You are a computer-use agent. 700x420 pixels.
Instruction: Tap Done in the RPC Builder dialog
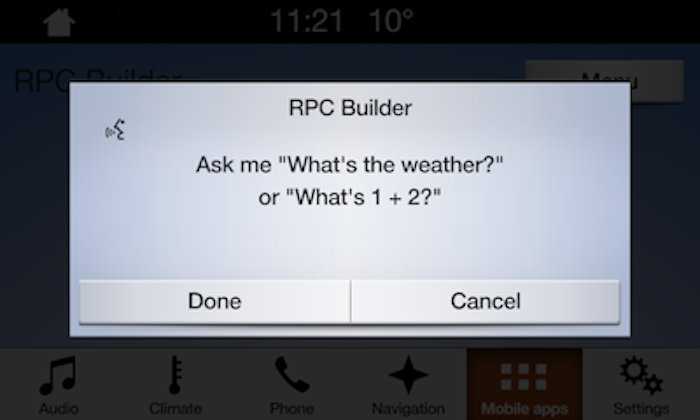(x=214, y=301)
